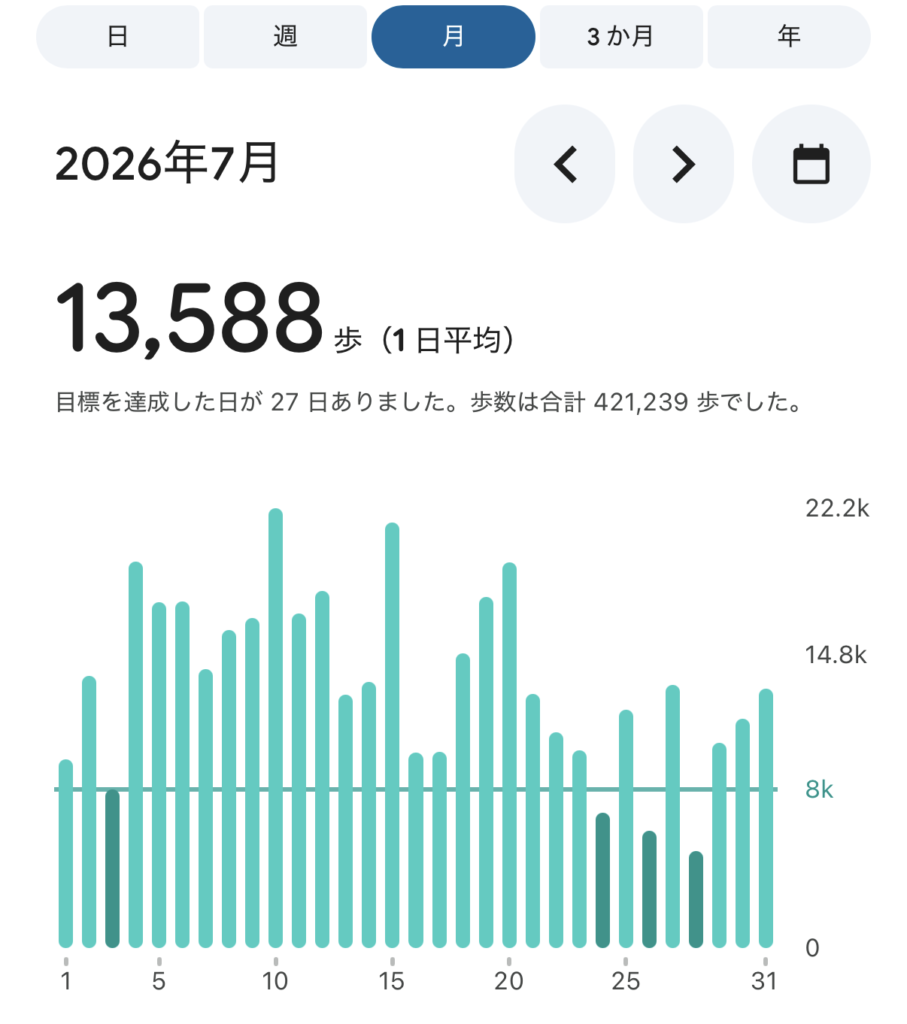Tap the step bar for day 10
This screenshot has width=907, height=1024.
tap(276, 728)
